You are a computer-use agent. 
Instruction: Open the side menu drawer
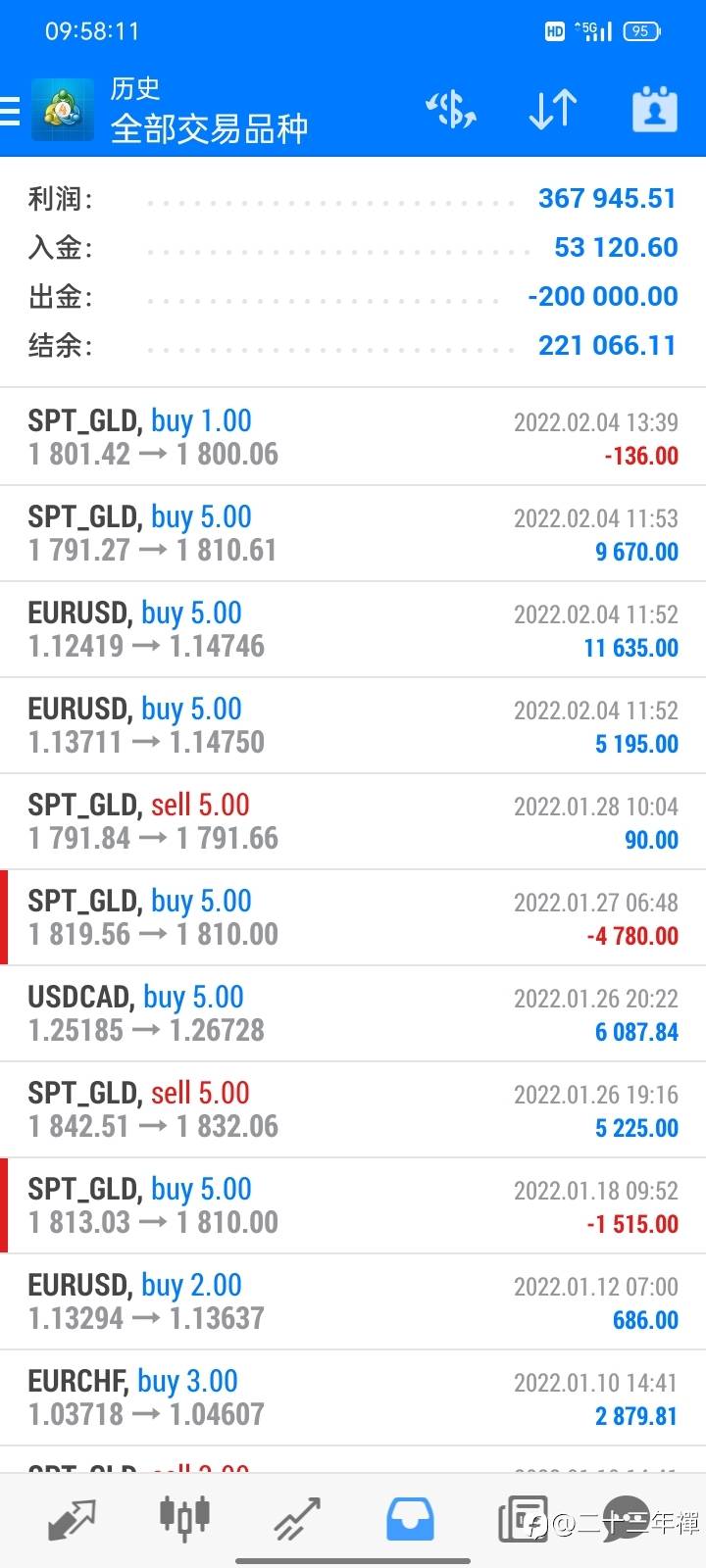(x=12, y=110)
